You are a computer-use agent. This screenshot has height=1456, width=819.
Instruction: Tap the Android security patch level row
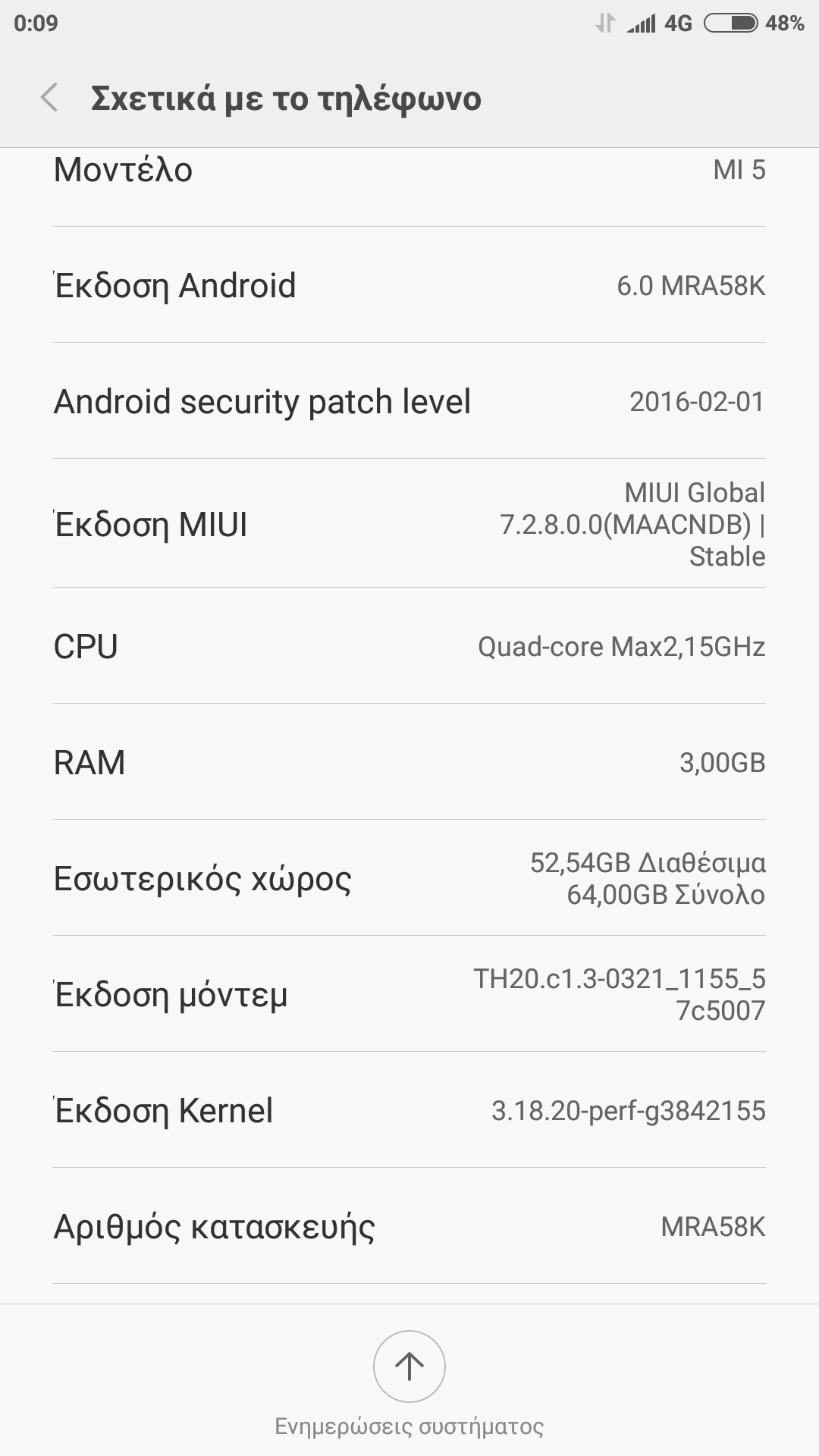[x=409, y=401]
